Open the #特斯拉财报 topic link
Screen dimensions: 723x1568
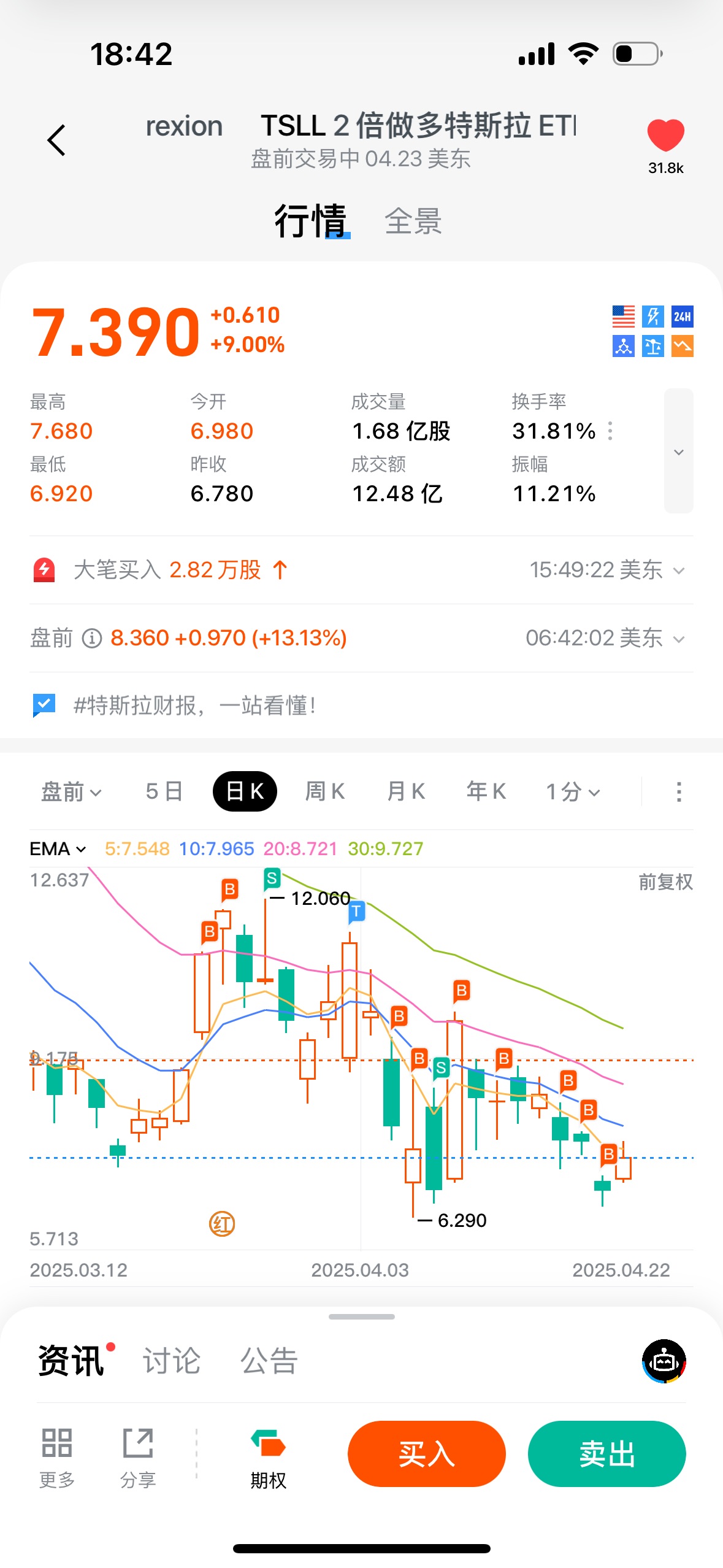[194, 705]
